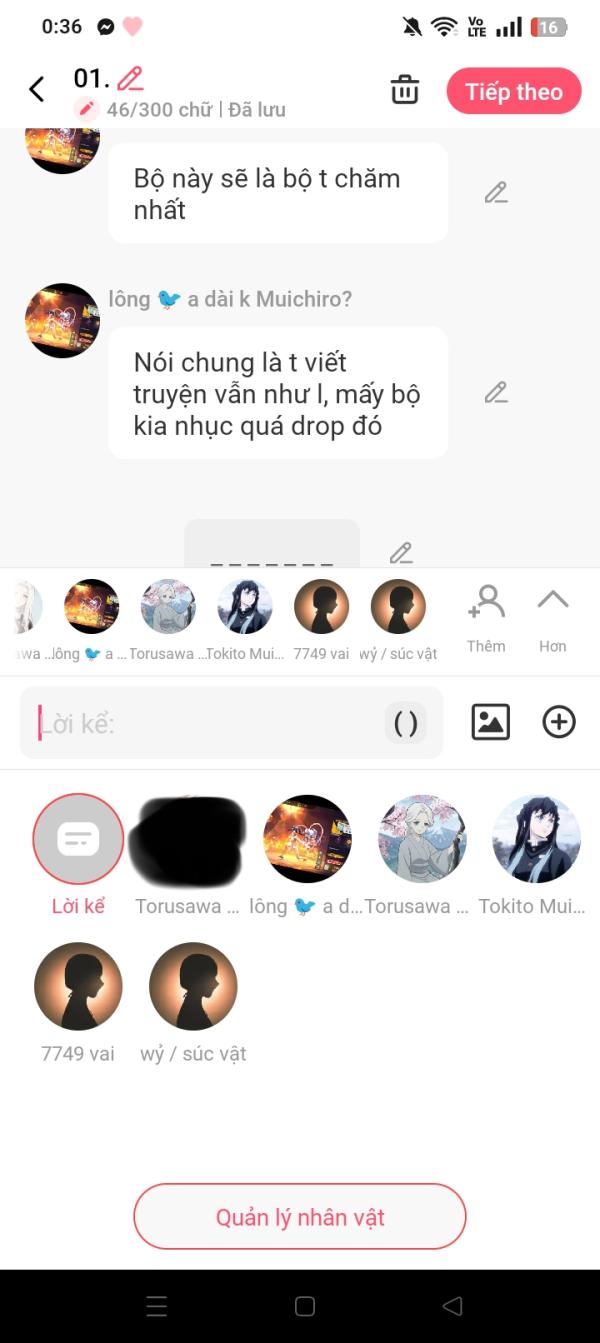Viewport: 600px width, 1343px height.
Task: Open the plus options menu
Action: tap(559, 722)
